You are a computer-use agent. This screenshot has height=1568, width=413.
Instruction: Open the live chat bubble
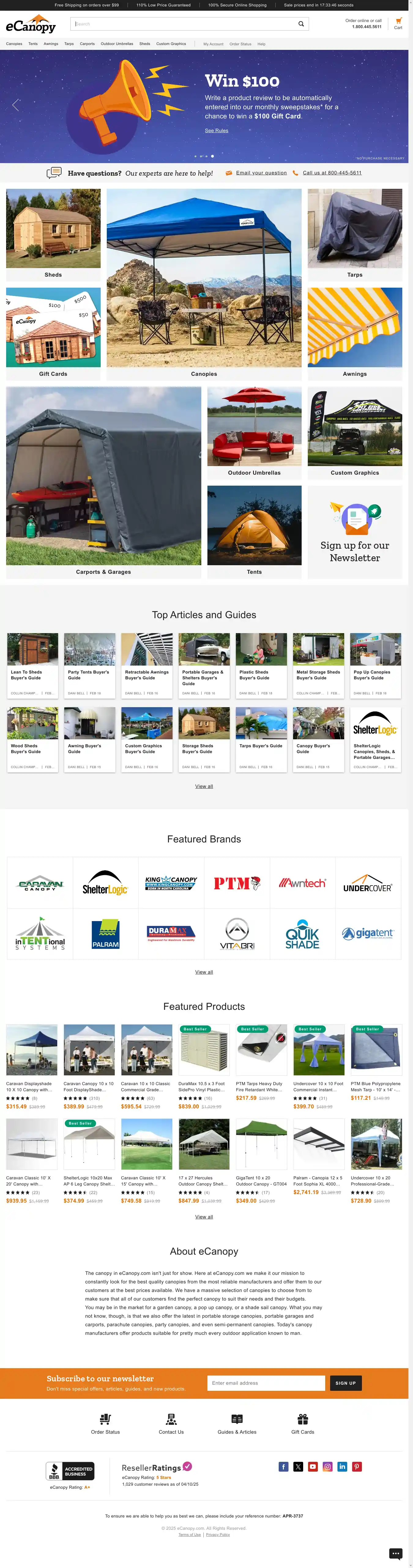point(395,1553)
